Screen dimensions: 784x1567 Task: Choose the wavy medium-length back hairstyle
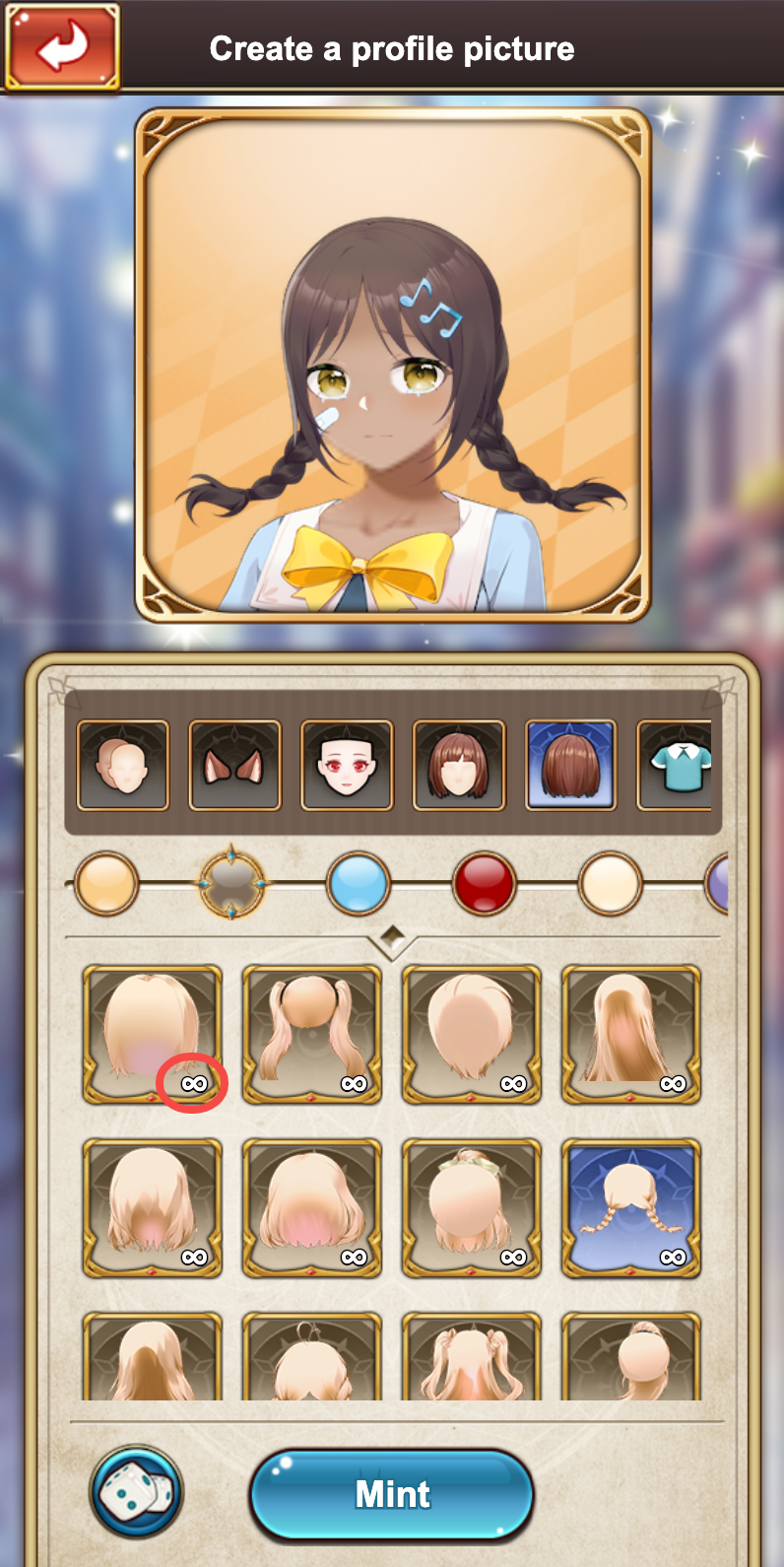click(311, 1207)
